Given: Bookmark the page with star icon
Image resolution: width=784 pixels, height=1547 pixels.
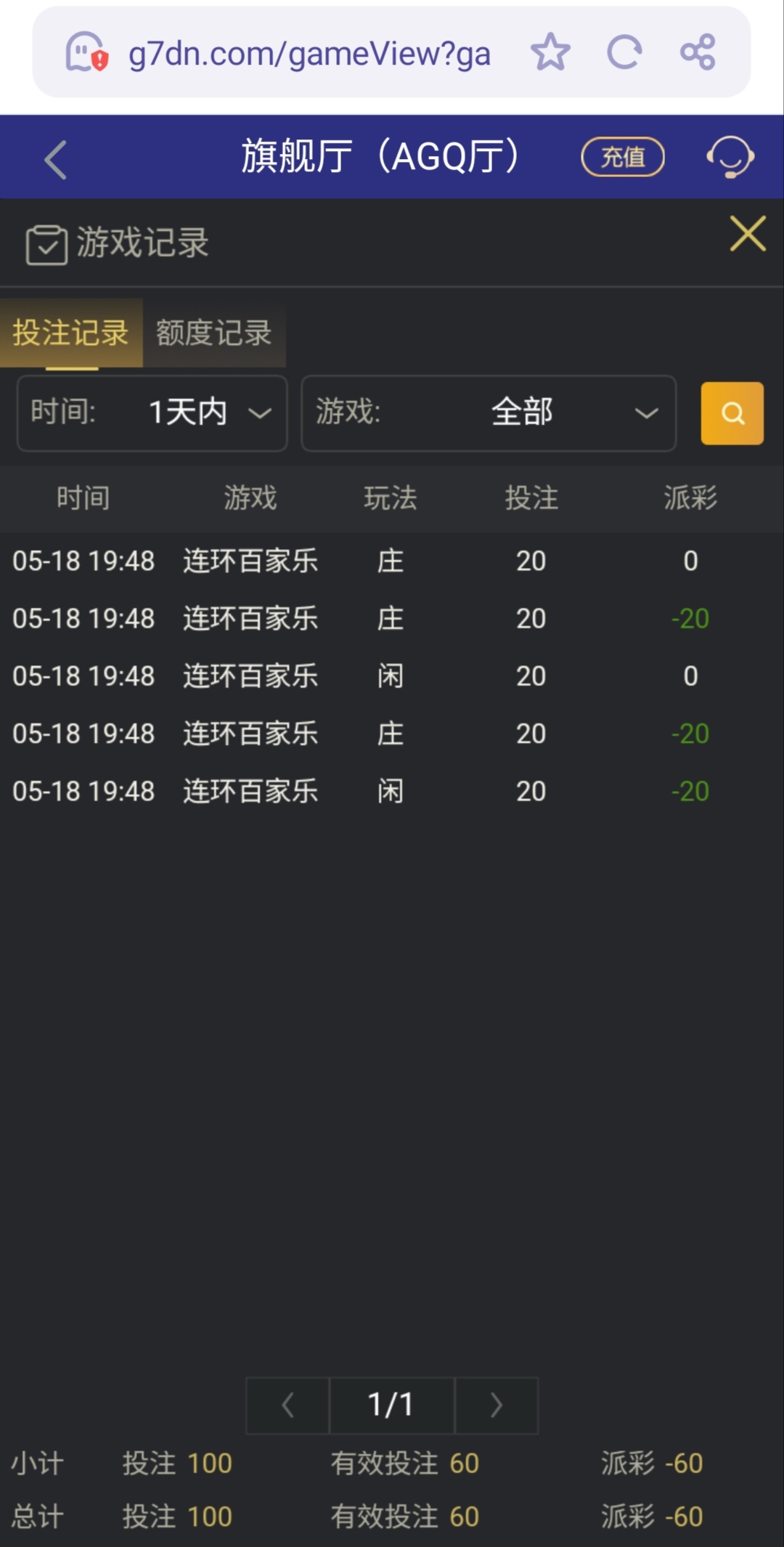Looking at the screenshot, I should [x=550, y=52].
